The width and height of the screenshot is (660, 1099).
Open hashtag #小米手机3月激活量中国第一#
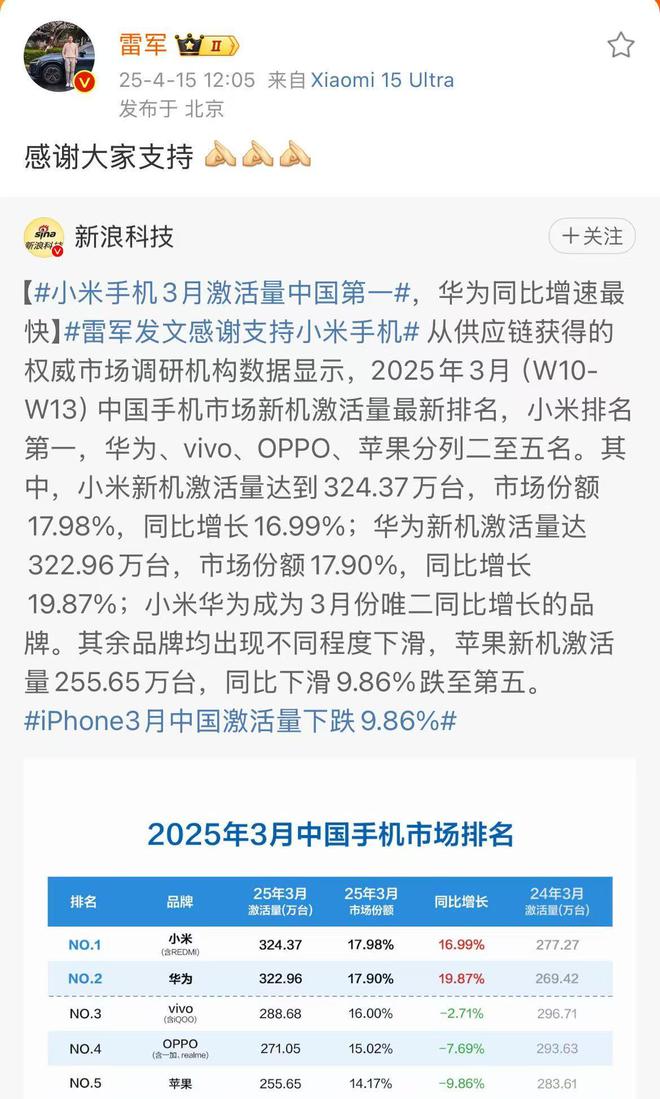tap(222, 294)
